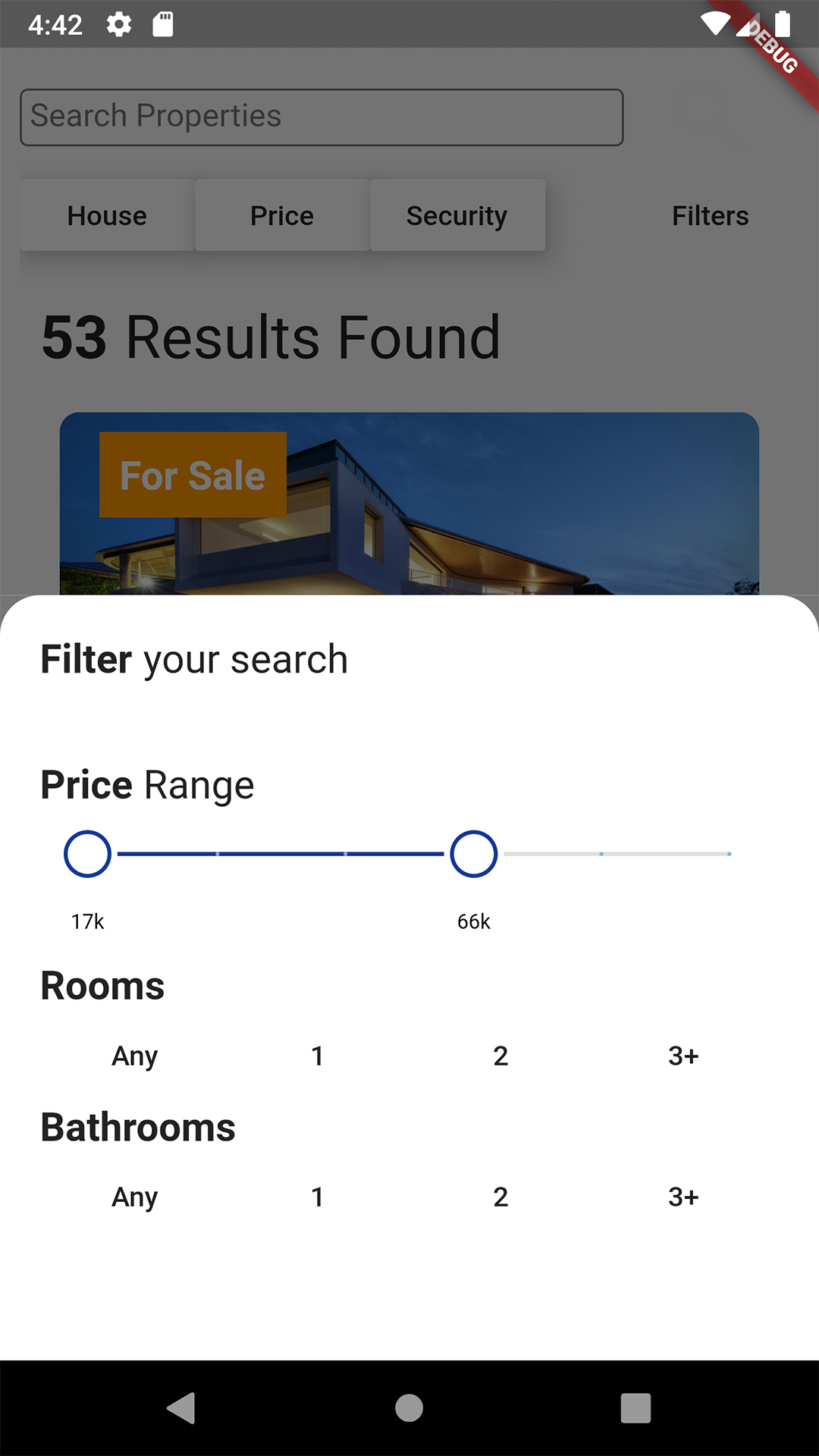Go back using the system back button

click(x=181, y=1408)
